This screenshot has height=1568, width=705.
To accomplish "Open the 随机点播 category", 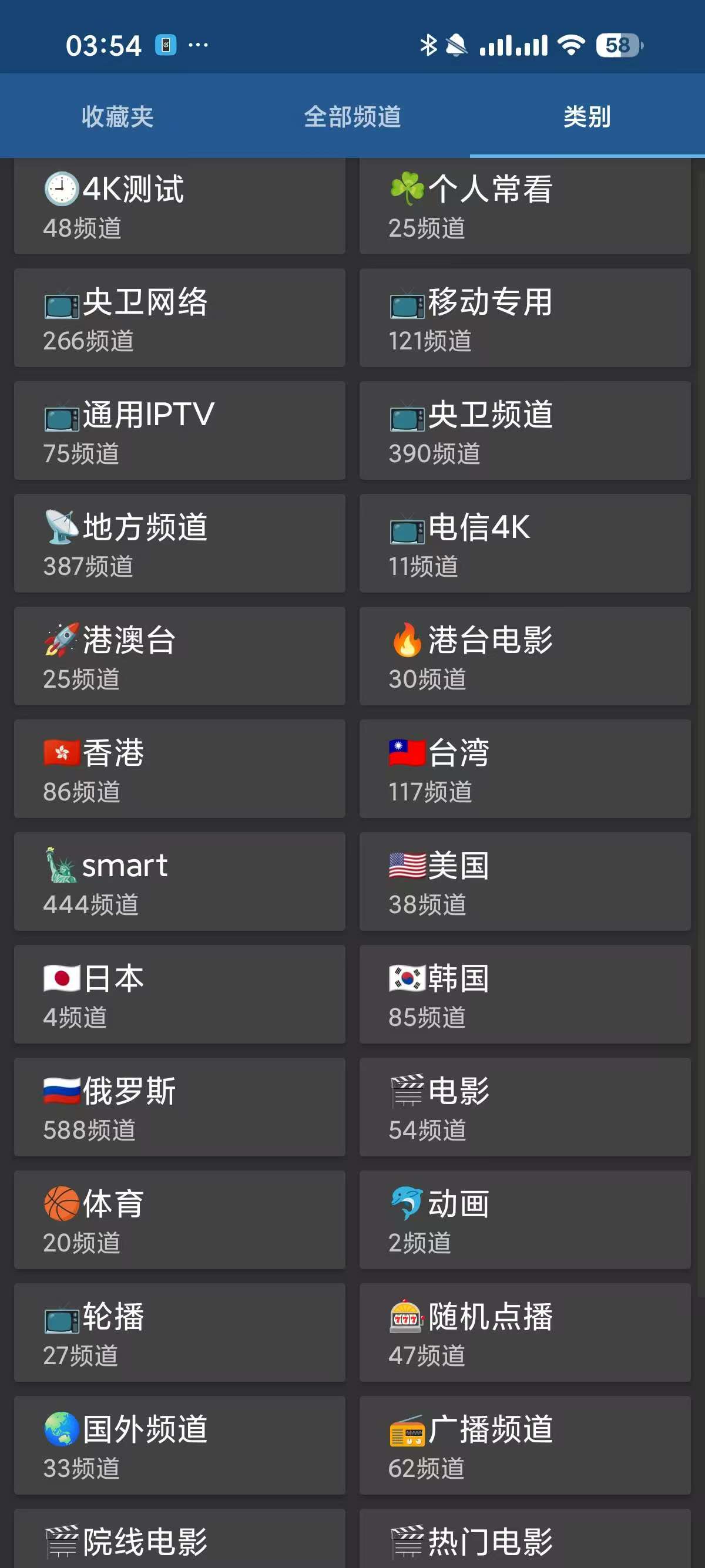I will coord(524,1333).
